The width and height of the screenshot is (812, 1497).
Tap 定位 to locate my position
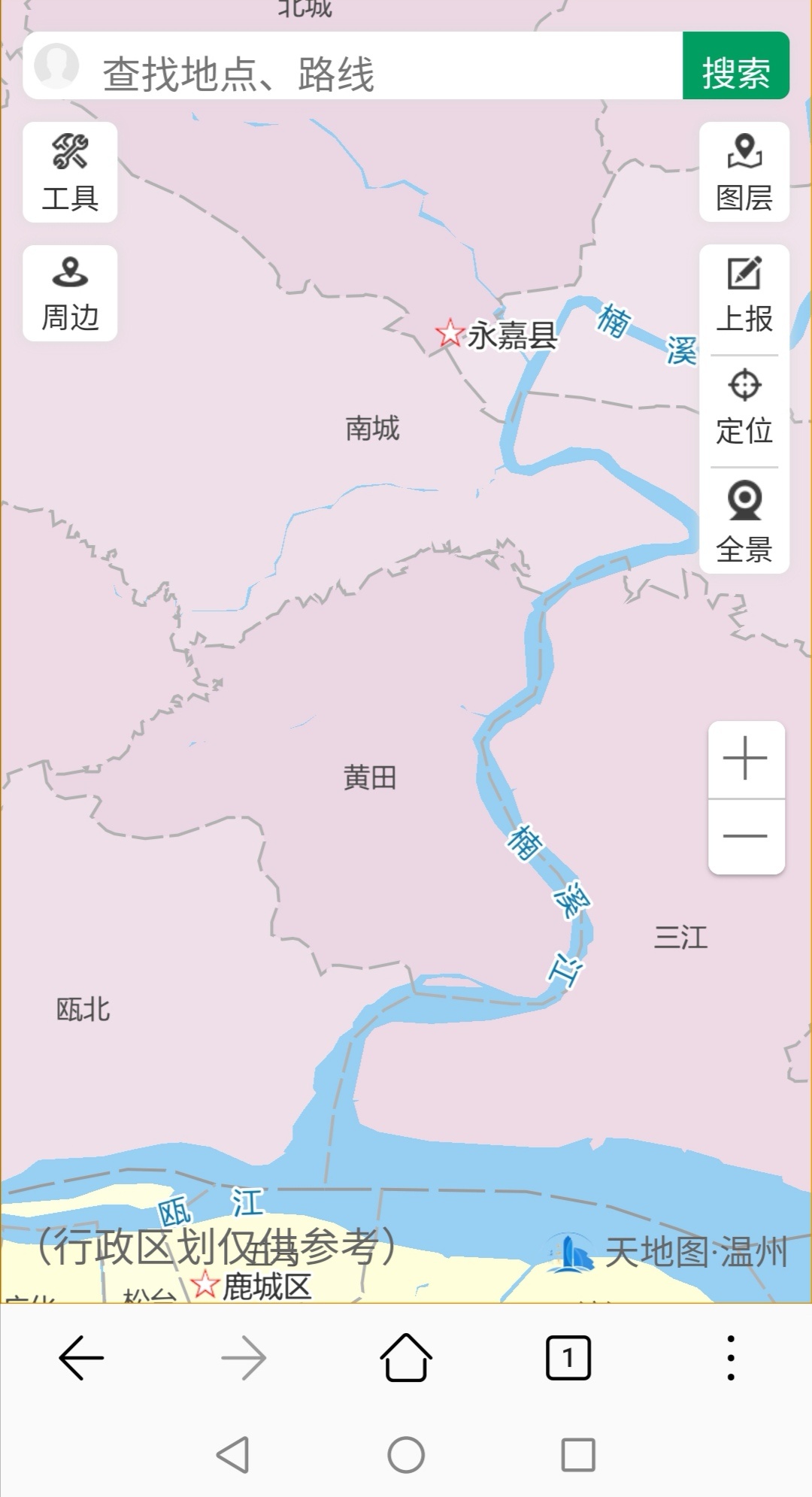[x=744, y=410]
